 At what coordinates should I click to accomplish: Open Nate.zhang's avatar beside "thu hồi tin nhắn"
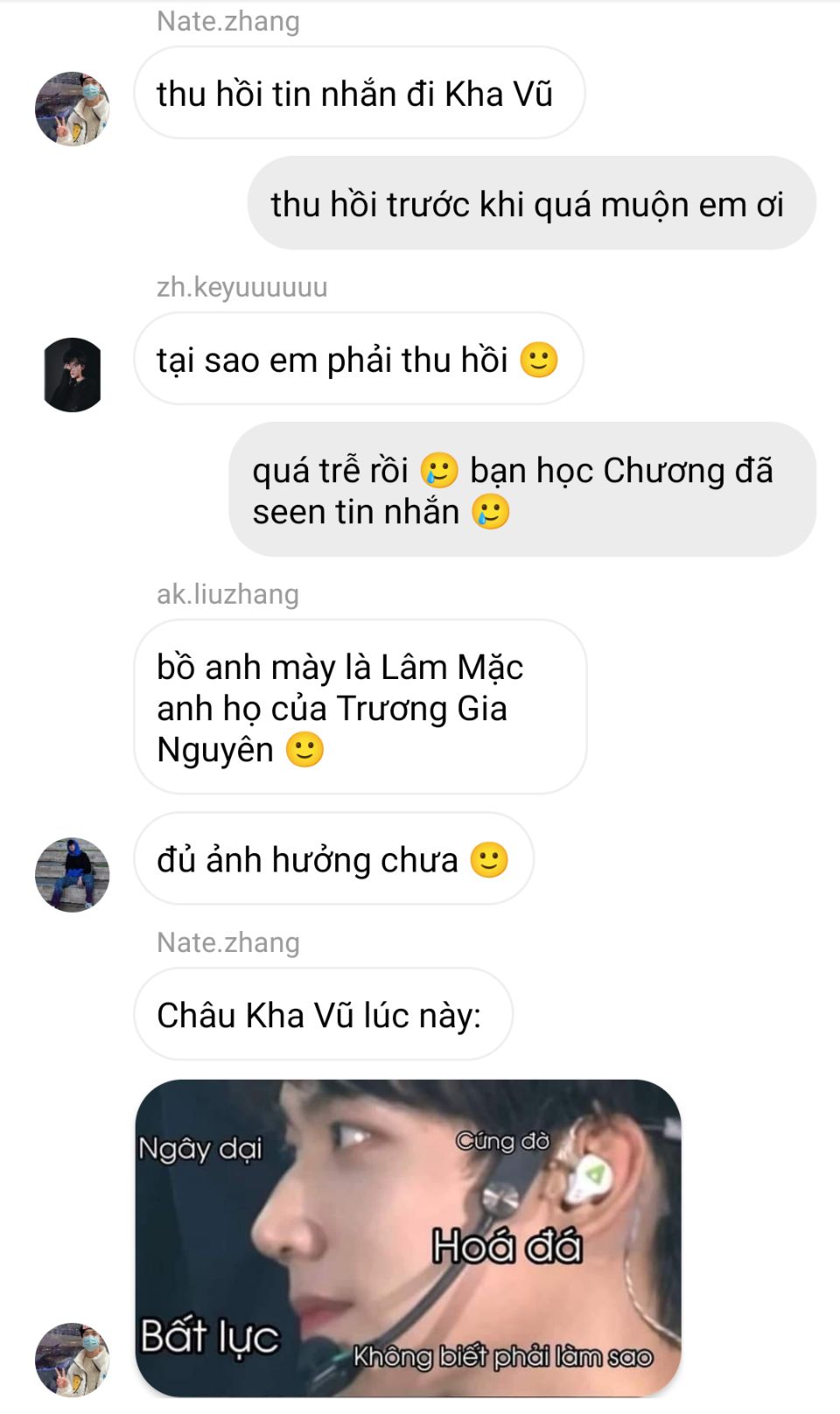[73, 109]
